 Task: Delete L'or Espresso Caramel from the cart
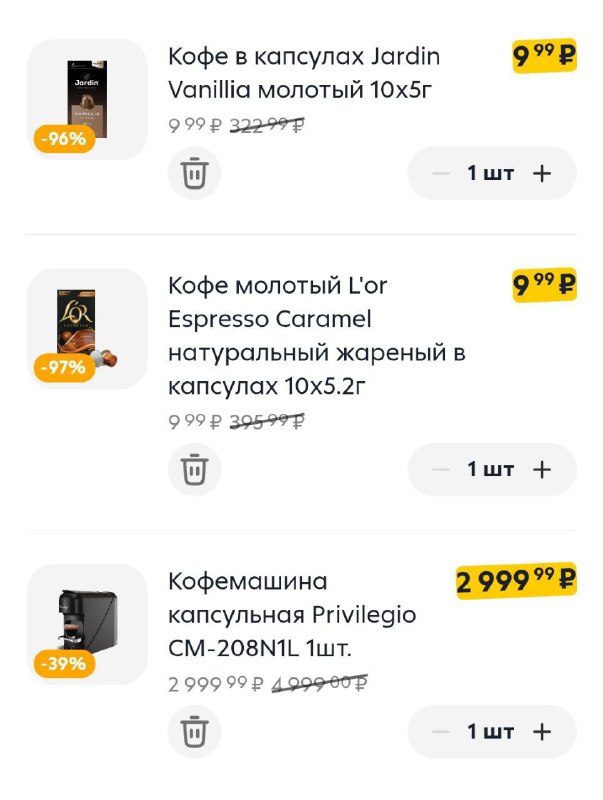point(194,469)
